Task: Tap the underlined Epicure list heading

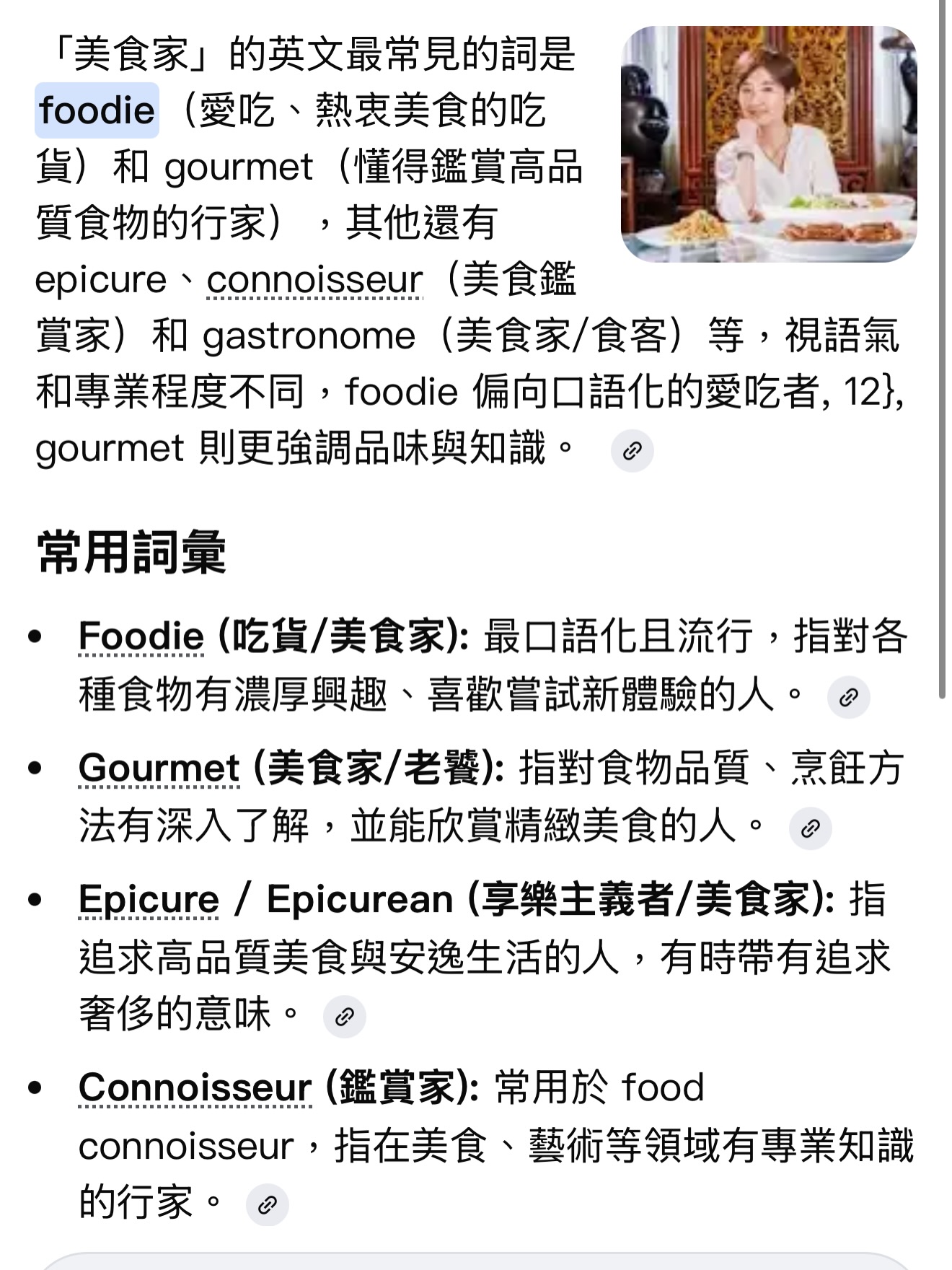Action: pyautogui.click(x=149, y=899)
